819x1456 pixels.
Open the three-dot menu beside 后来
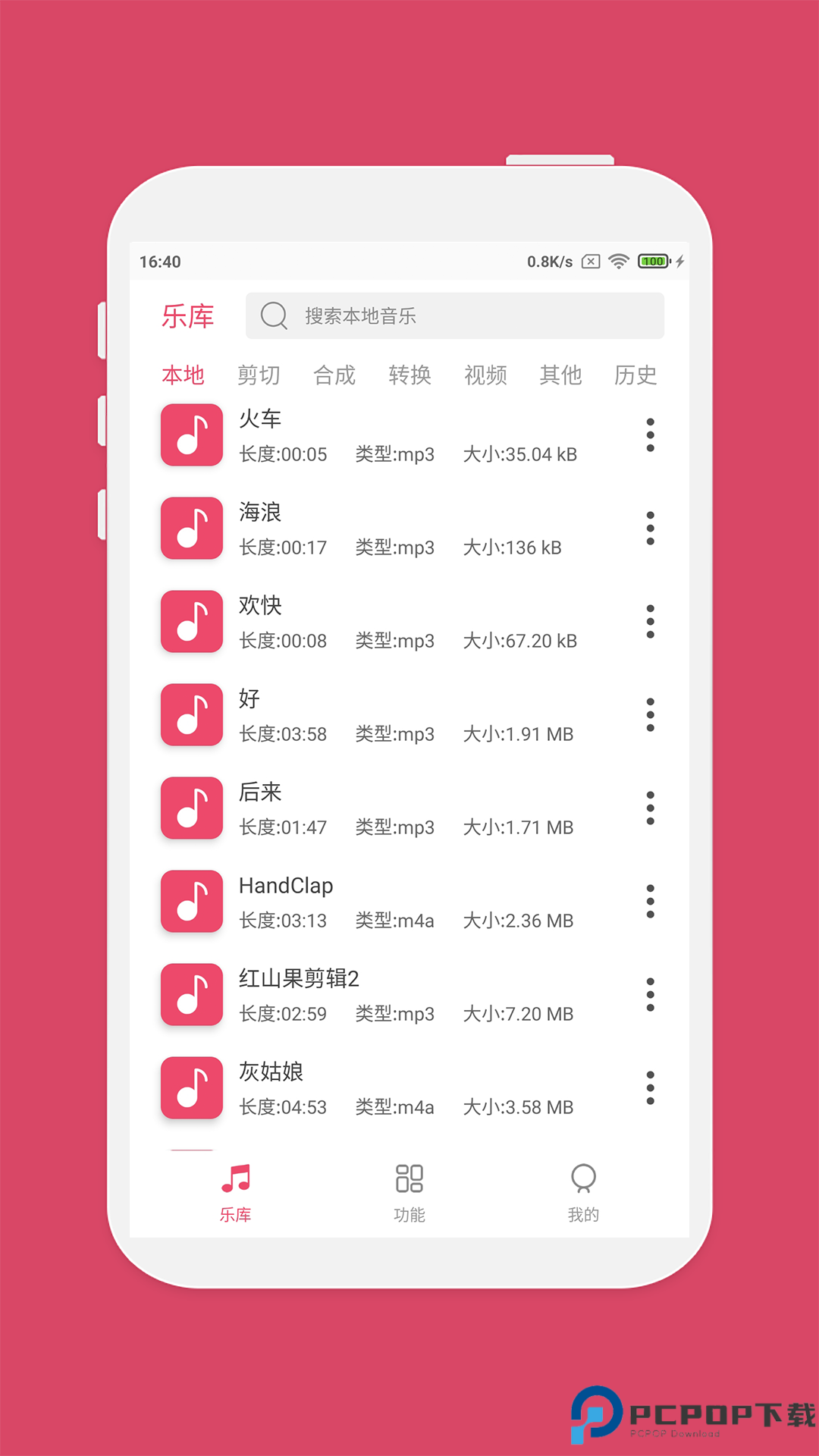click(x=651, y=808)
